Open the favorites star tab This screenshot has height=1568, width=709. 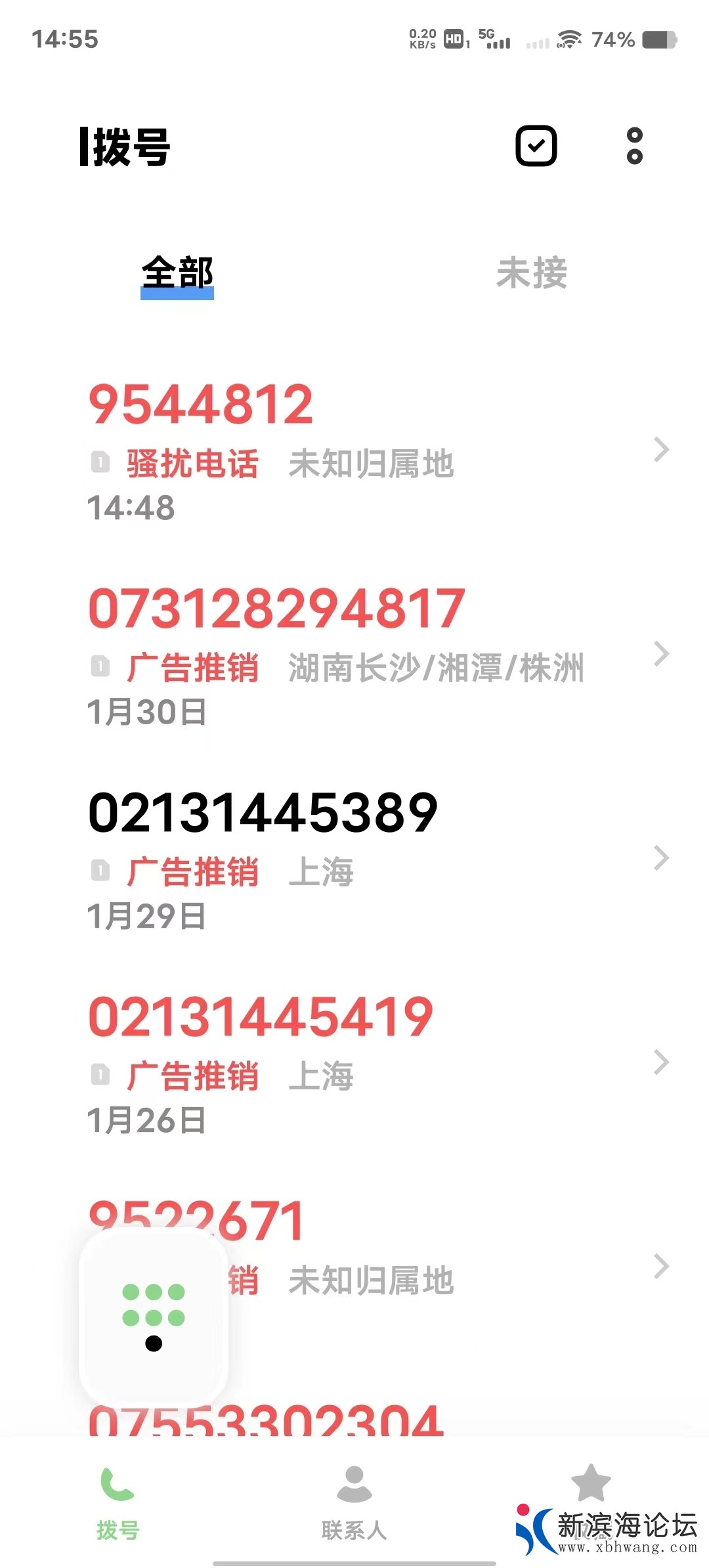(591, 1485)
